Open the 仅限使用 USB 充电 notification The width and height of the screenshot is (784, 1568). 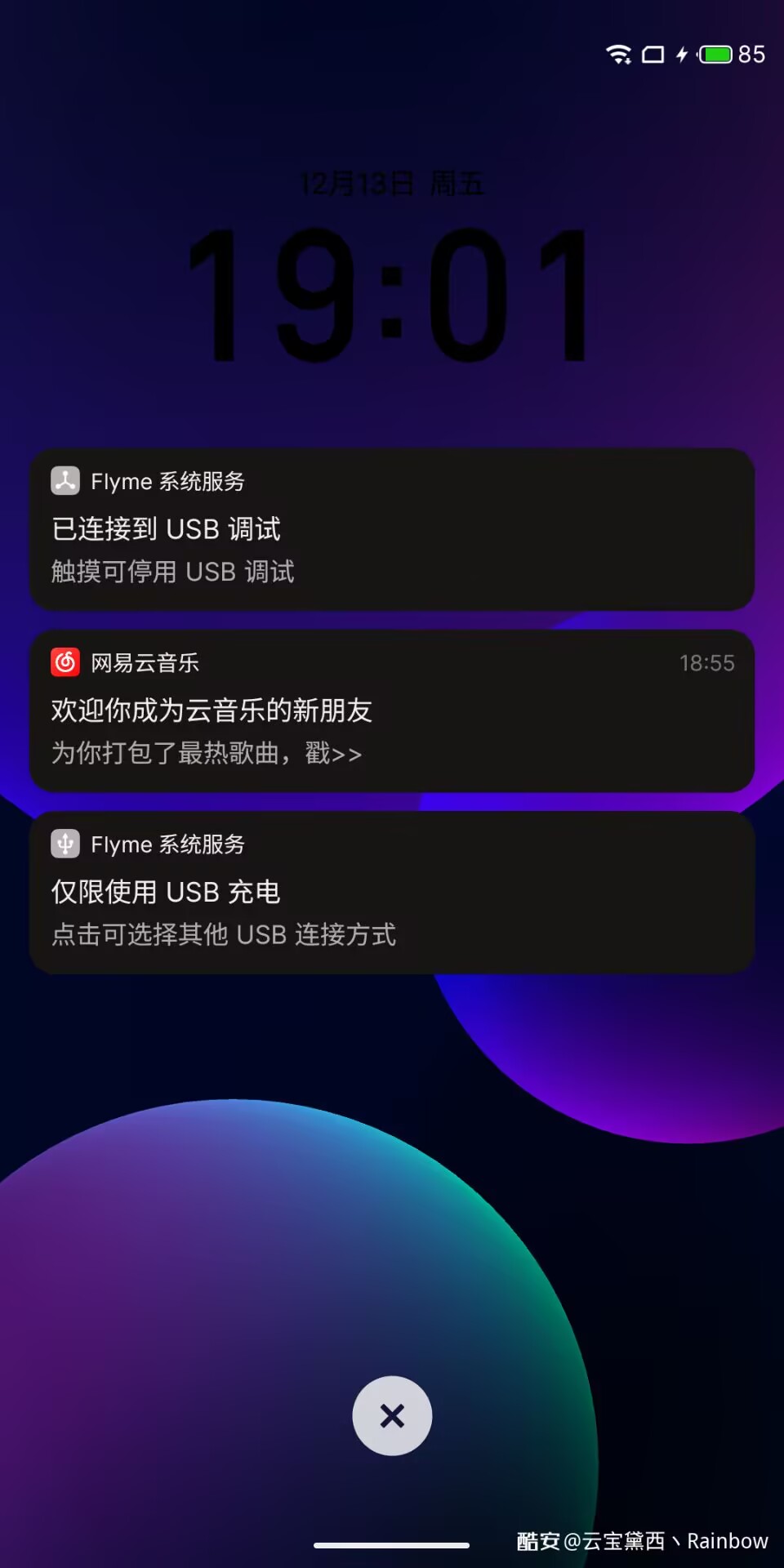point(392,892)
